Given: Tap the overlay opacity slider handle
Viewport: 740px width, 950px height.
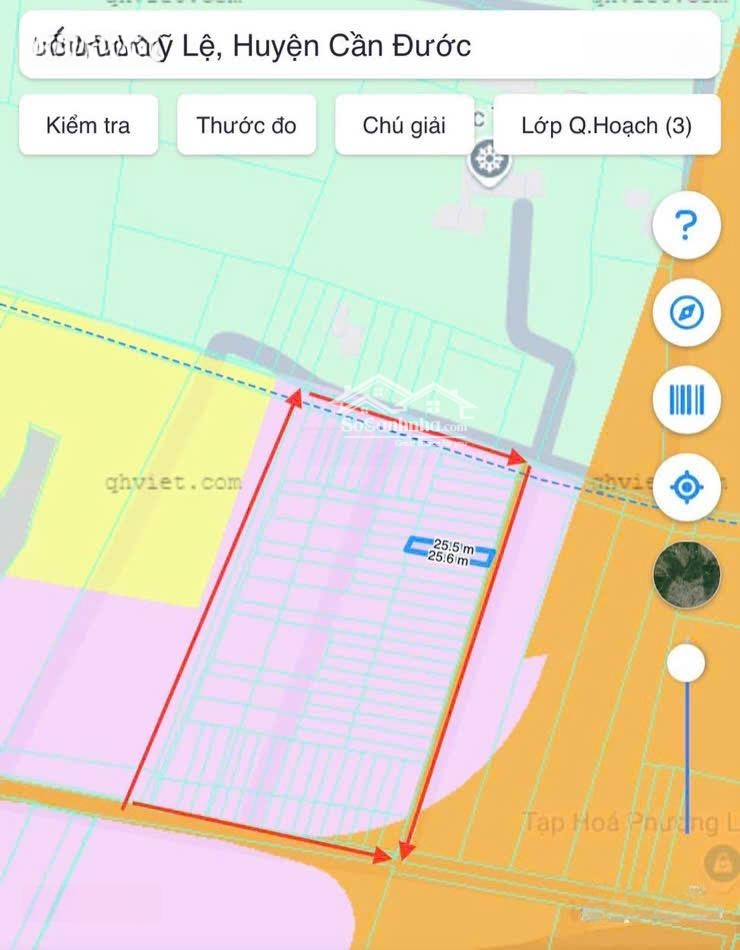Looking at the screenshot, I should click(x=686, y=663).
